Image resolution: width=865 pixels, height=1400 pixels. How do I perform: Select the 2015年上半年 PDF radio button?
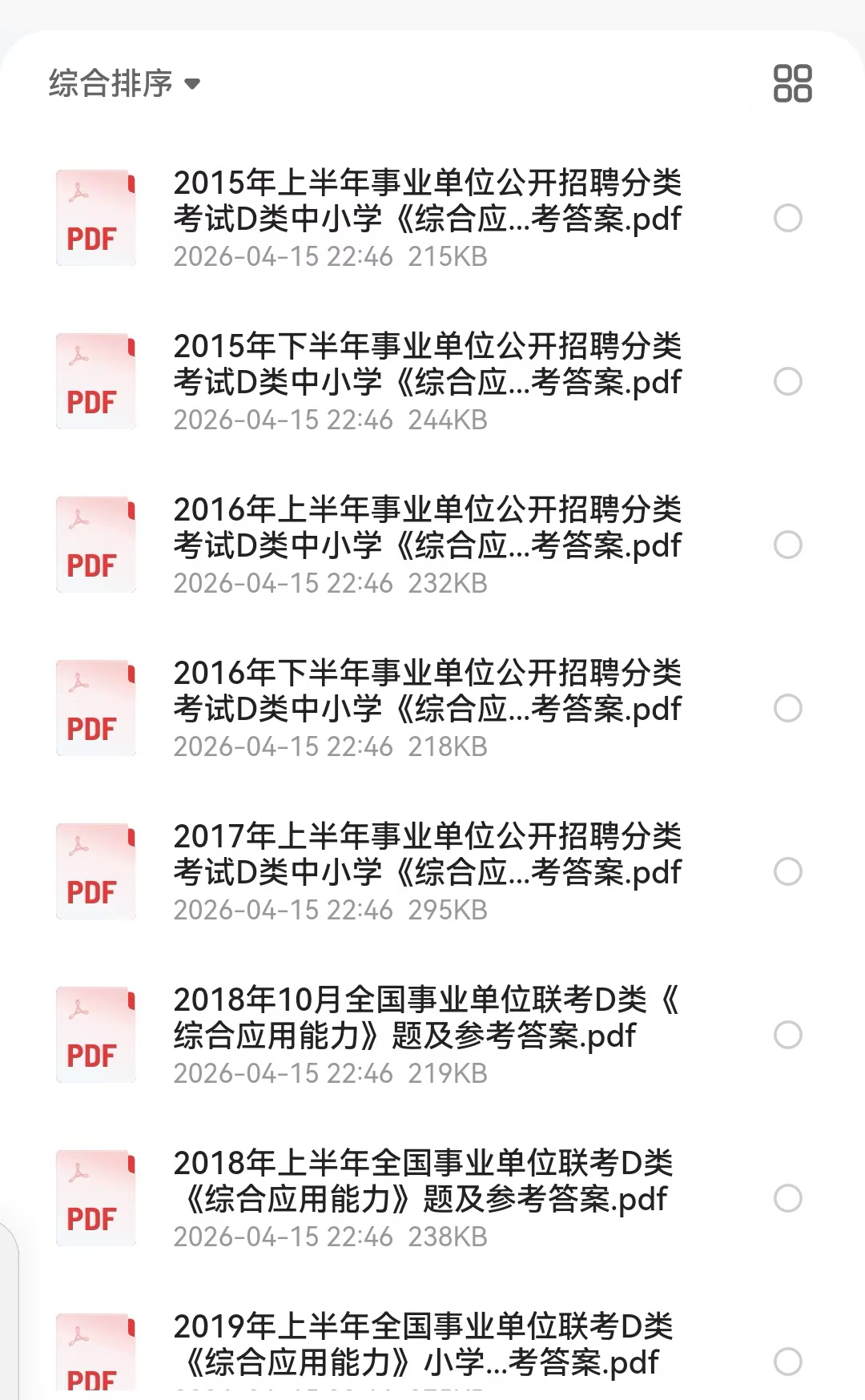click(x=788, y=218)
